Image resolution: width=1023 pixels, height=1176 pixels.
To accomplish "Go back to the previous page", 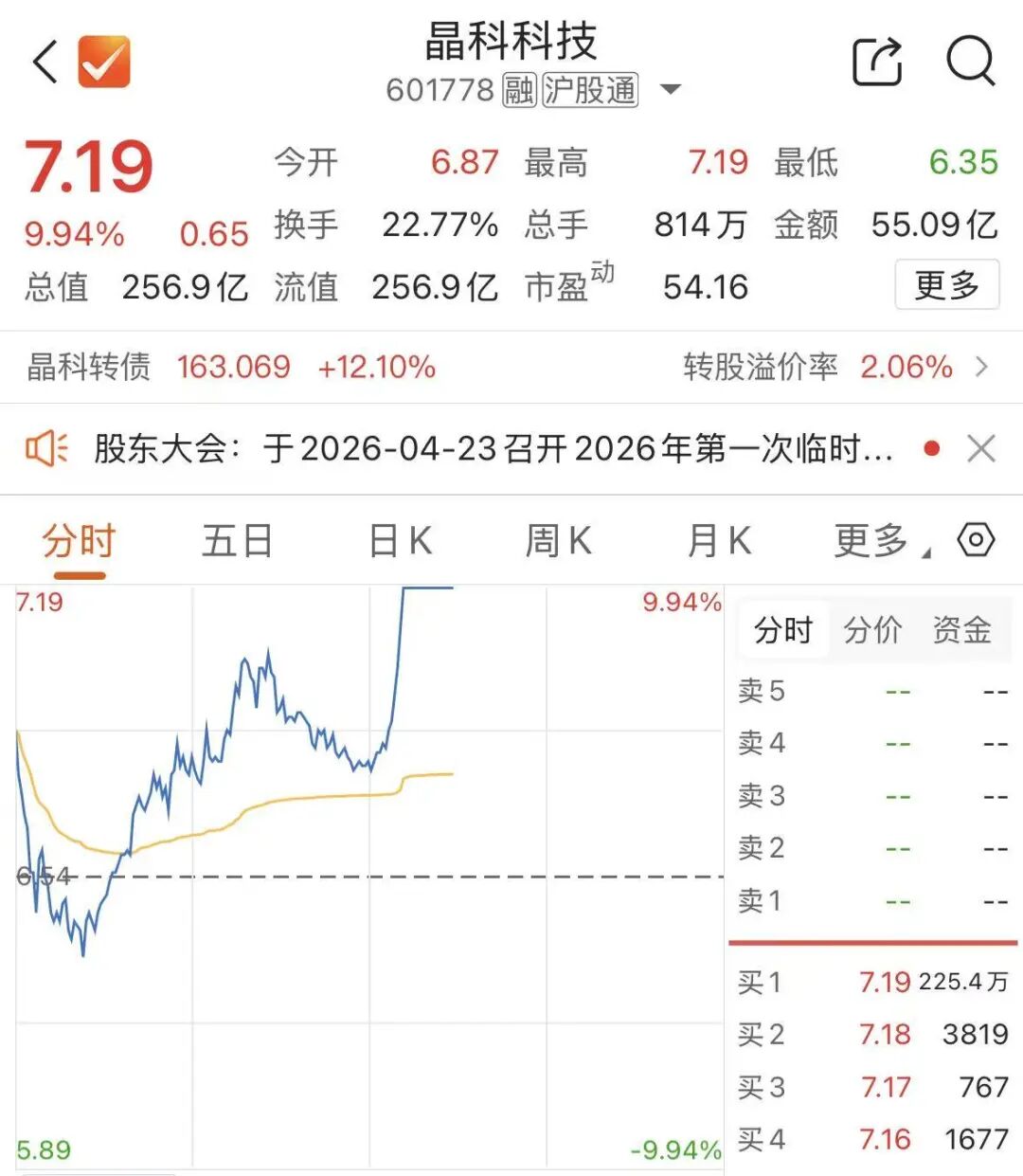I will 45,63.
